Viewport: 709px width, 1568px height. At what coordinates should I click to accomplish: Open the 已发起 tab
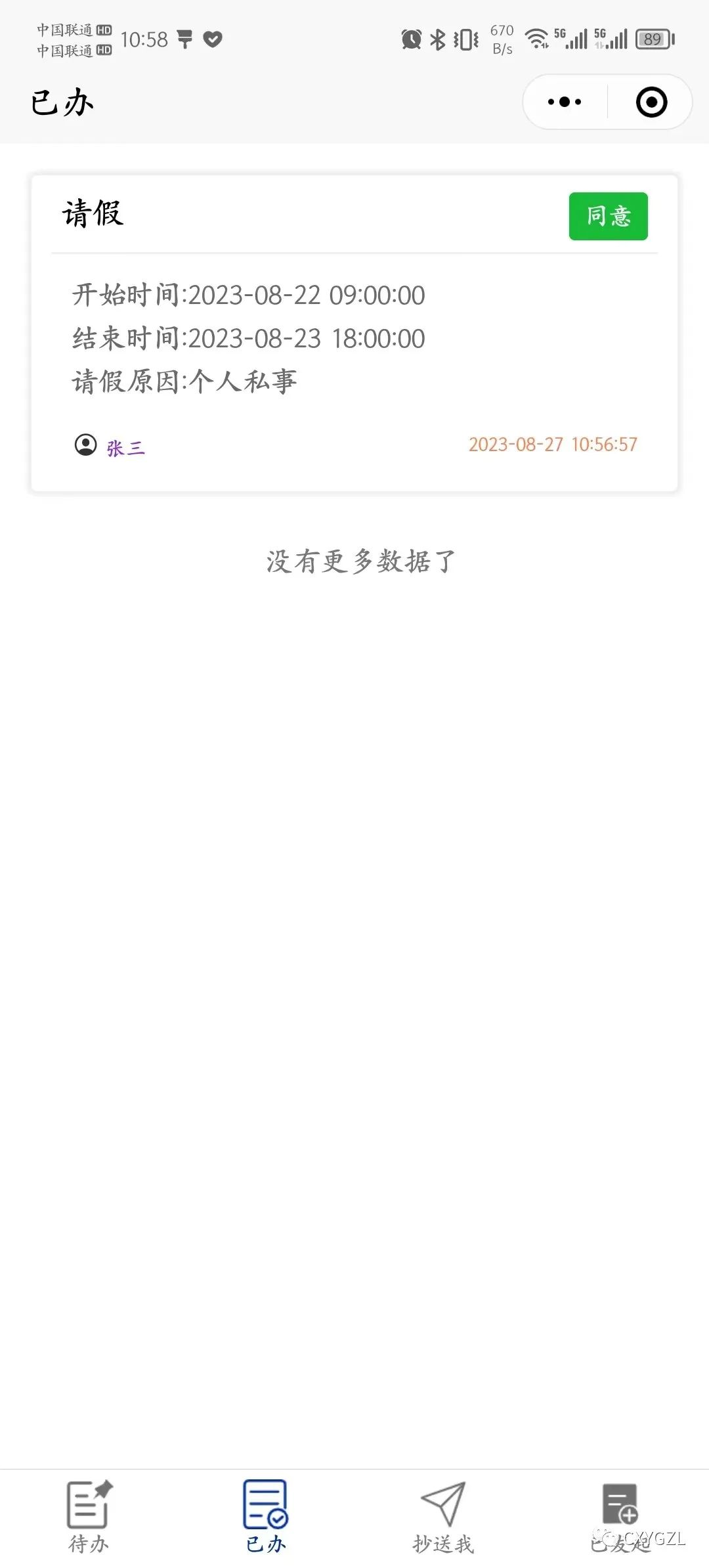(620, 1517)
